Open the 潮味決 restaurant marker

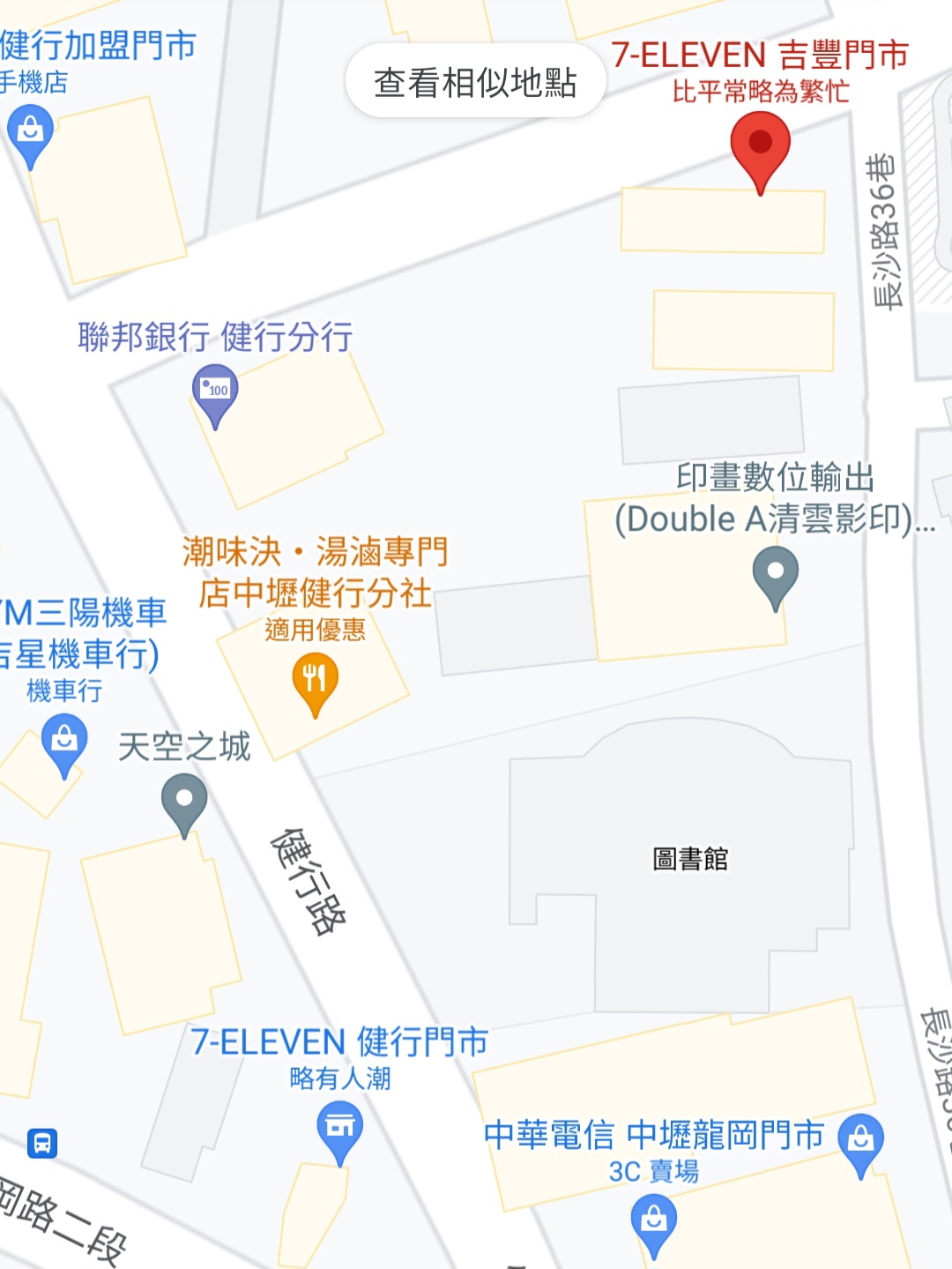click(x=315, y=680)
